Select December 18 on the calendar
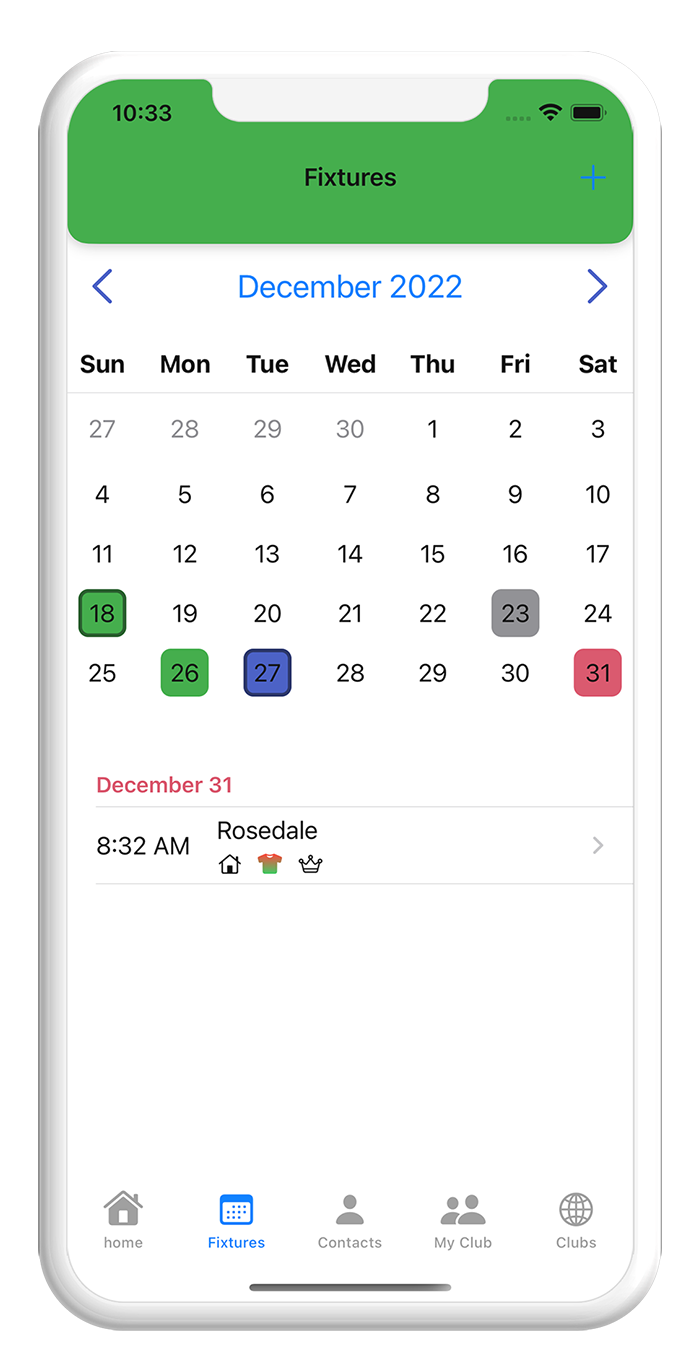This screenshot has height=1368, width=696. tap(102, 613)
